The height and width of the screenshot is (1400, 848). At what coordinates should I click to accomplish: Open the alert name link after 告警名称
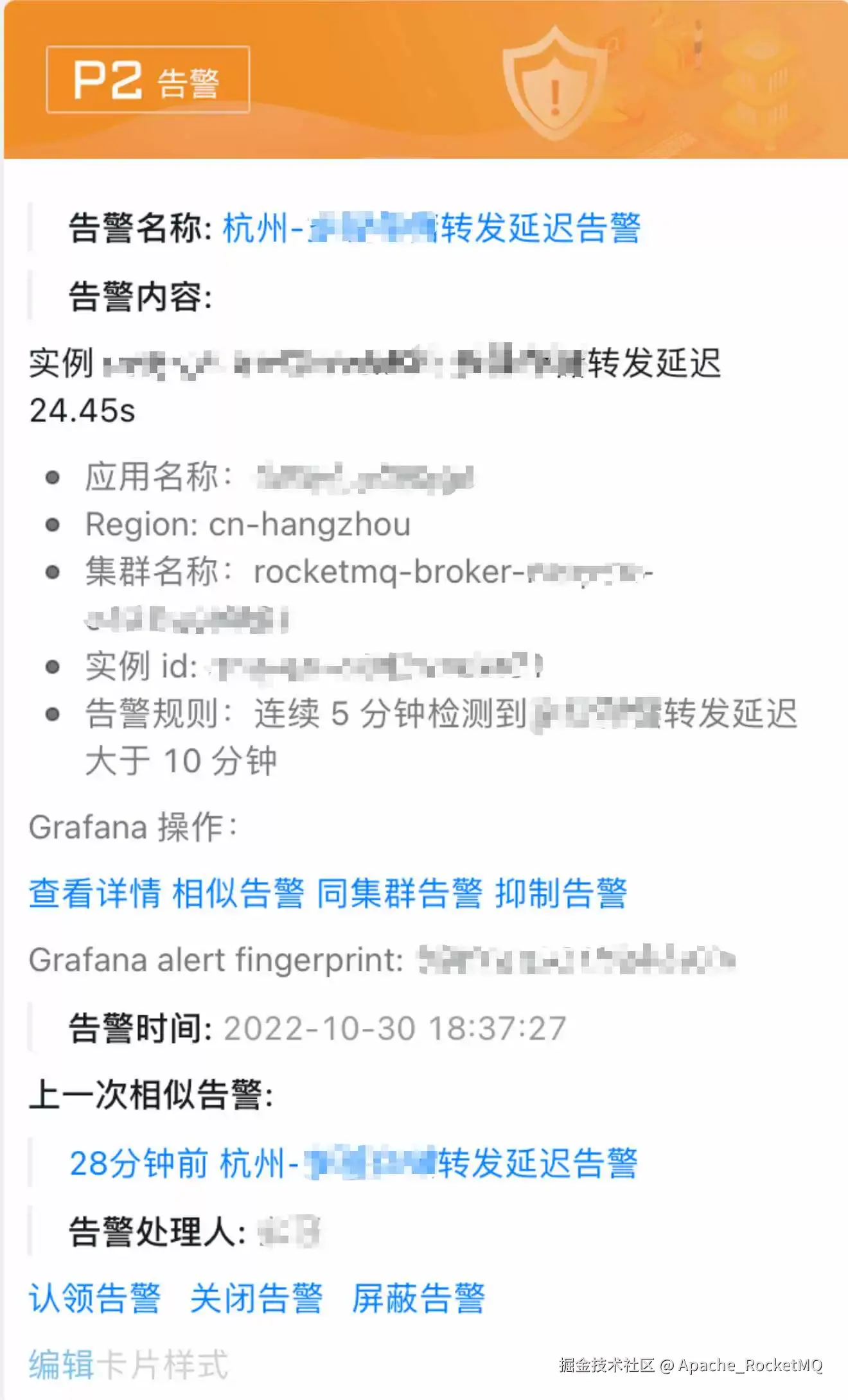[x=431, y=228]
